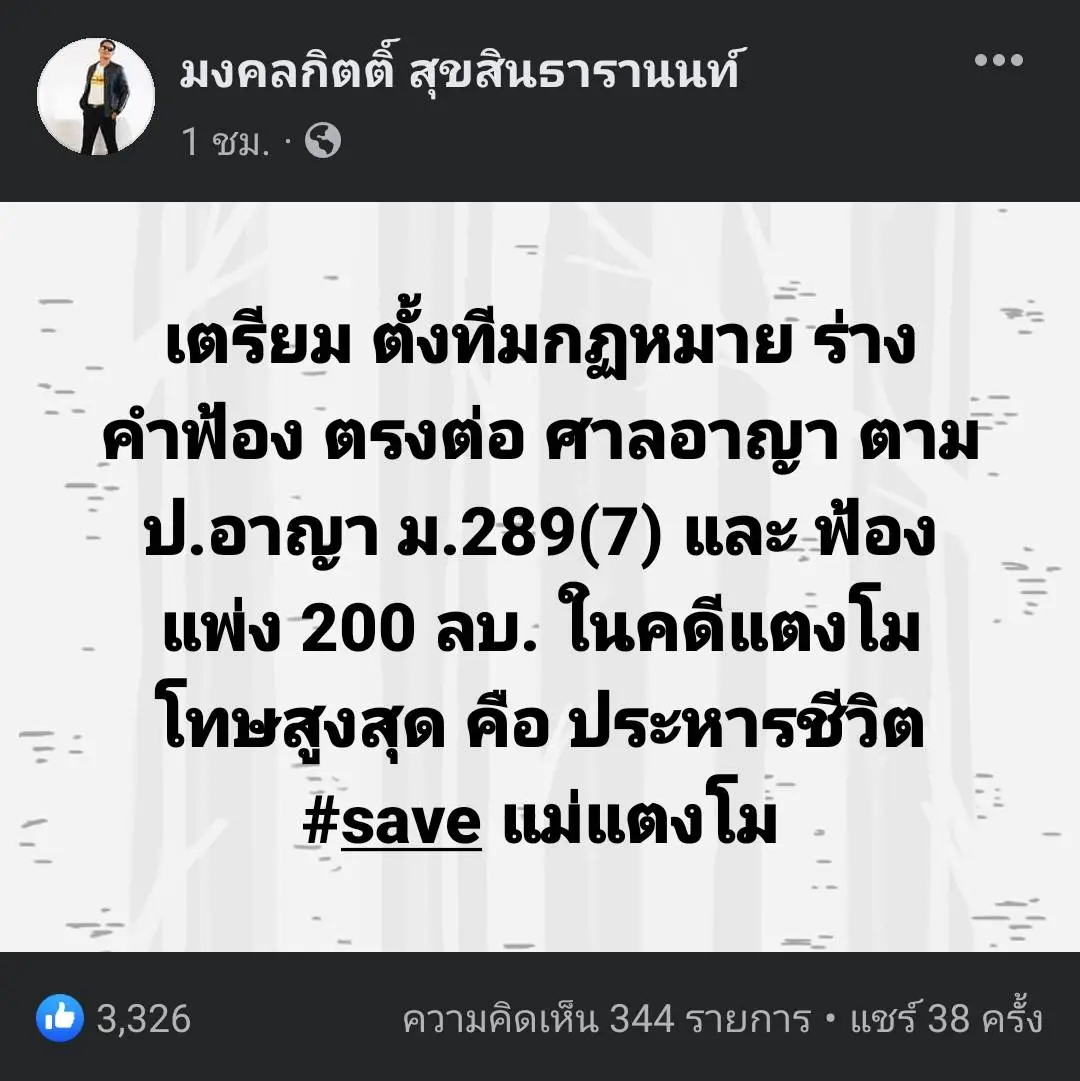Open the 344 comments (ความคิดเห็น)
This screenshot has width=1080, height=1081.
pyautogui.click(x=606, y=1020)
